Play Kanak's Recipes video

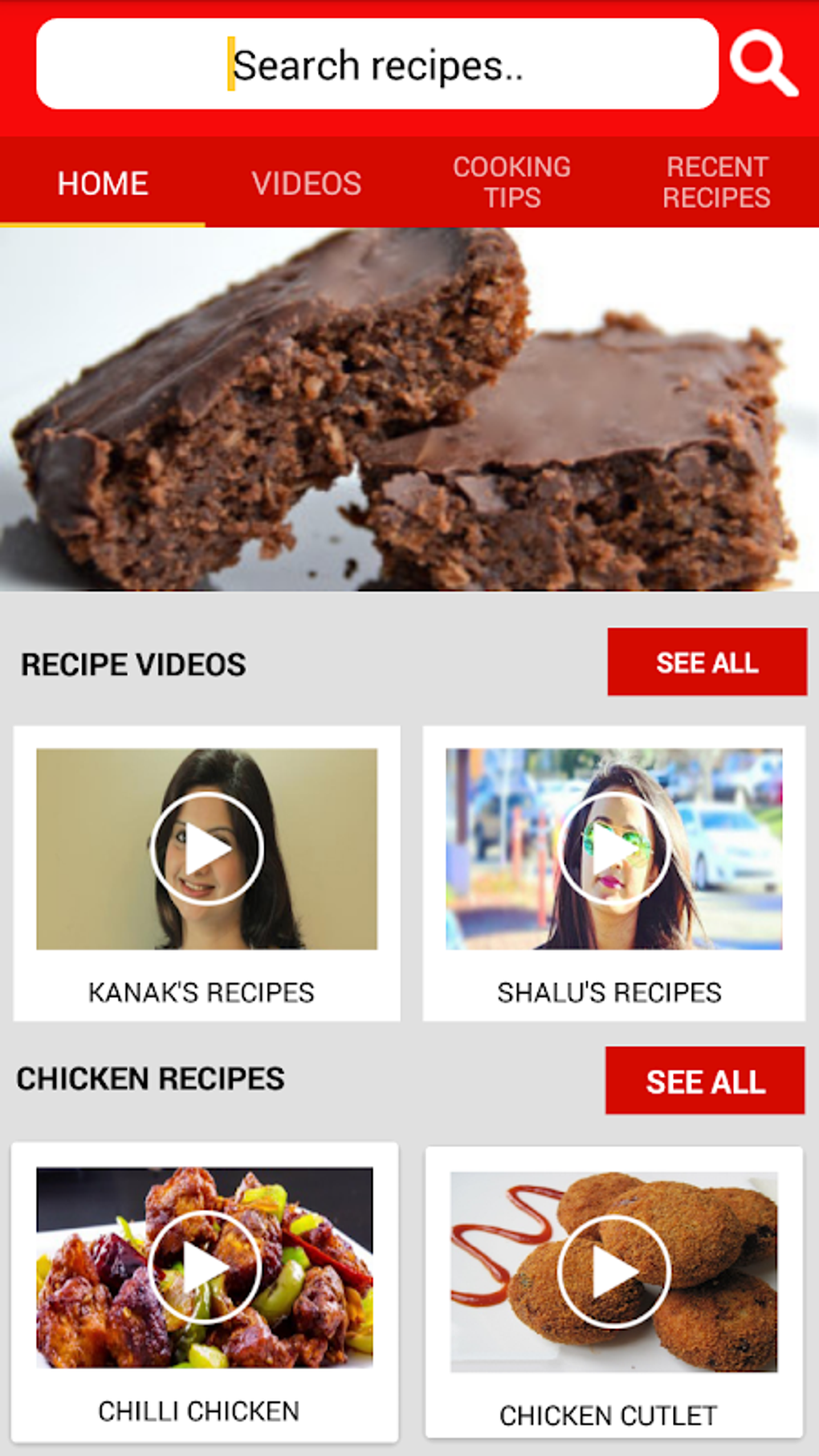point(206,849)
